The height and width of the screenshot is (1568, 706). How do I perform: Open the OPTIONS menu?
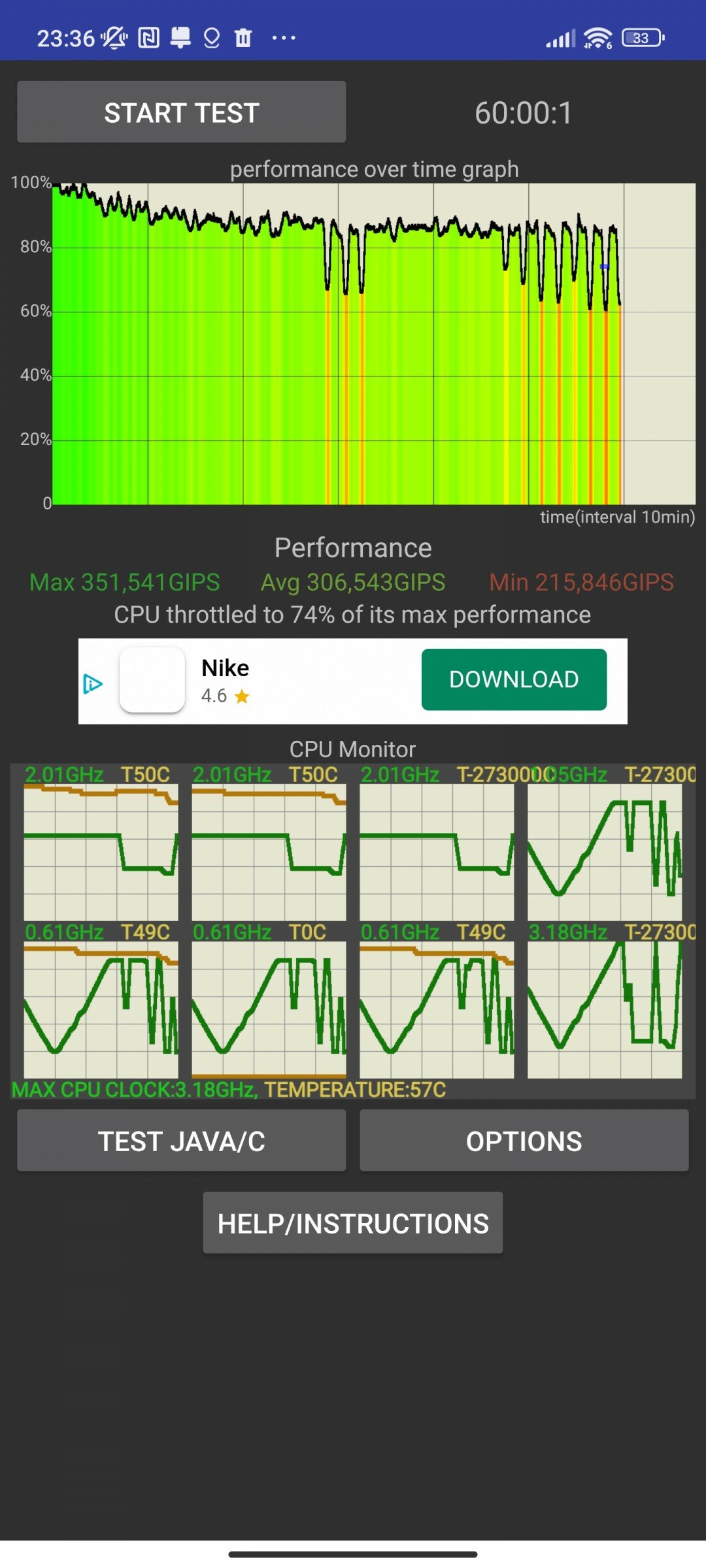(x=524, y=1141)
